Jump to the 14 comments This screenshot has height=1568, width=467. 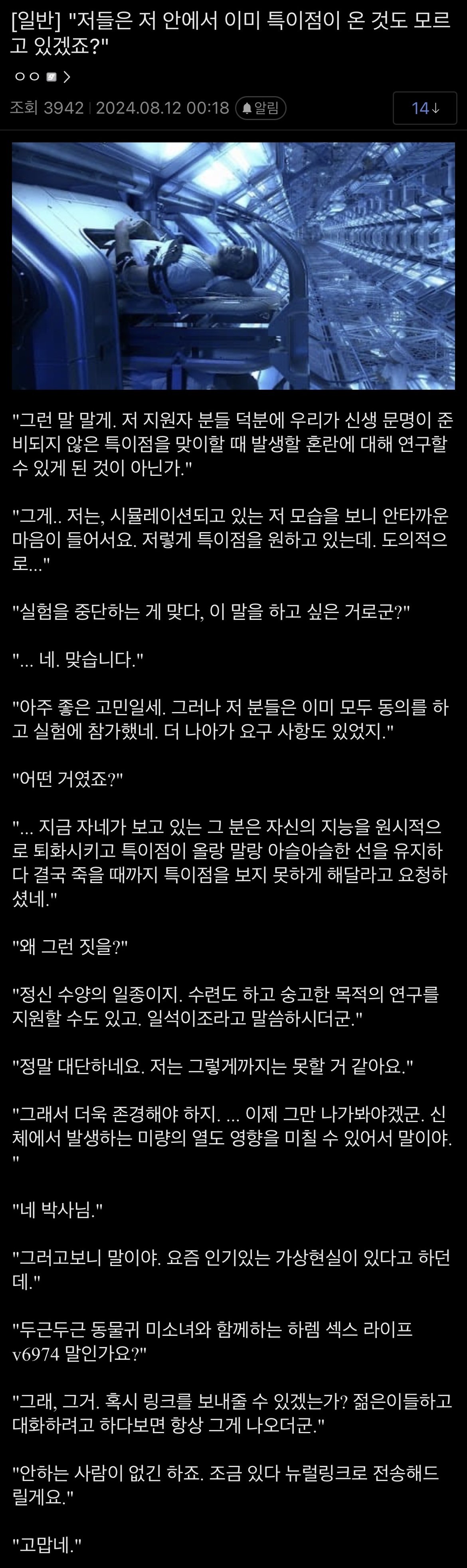(x=424, y=108)
